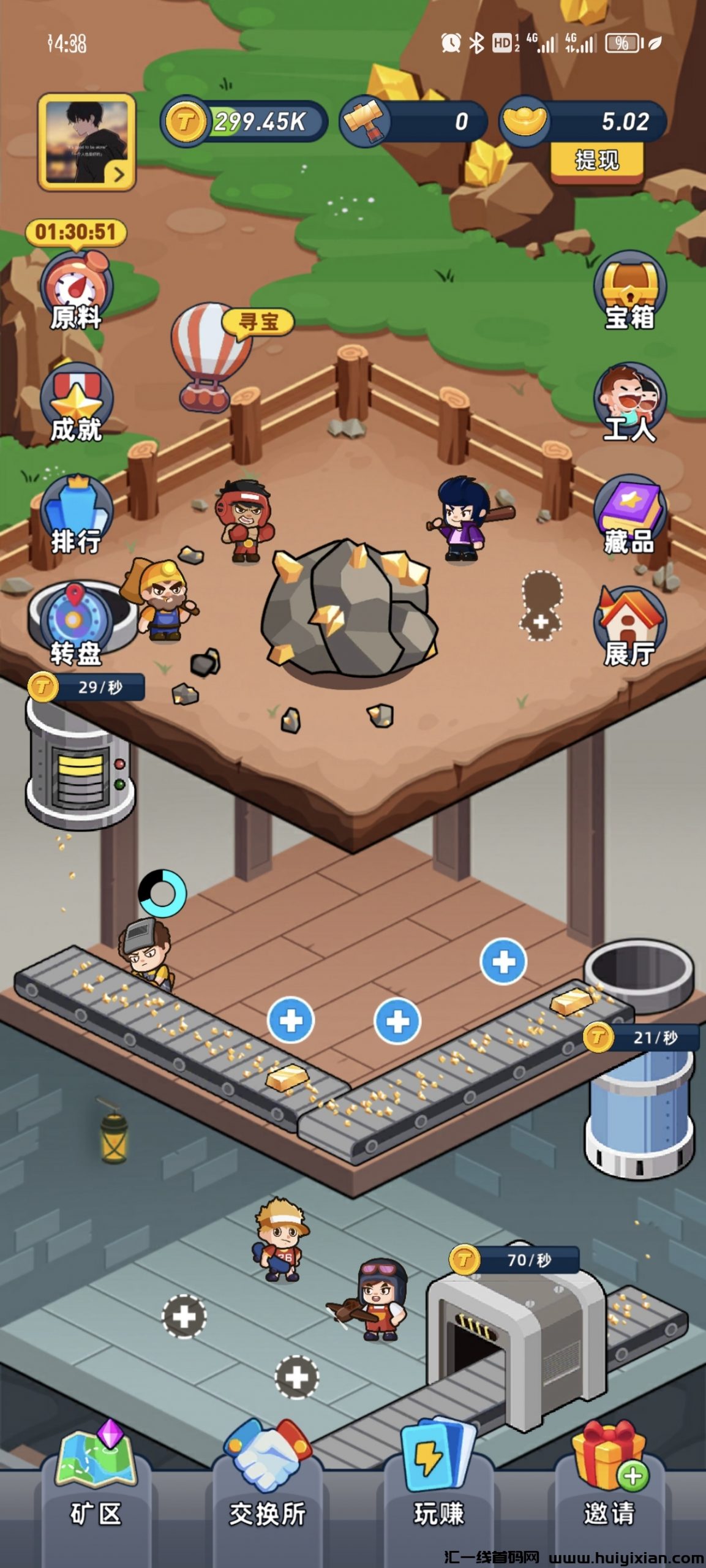The image size is (706, 1568).
Task: Open the 邀请 invite tab
Action: pyautogui.click(x=609, y=1488)
